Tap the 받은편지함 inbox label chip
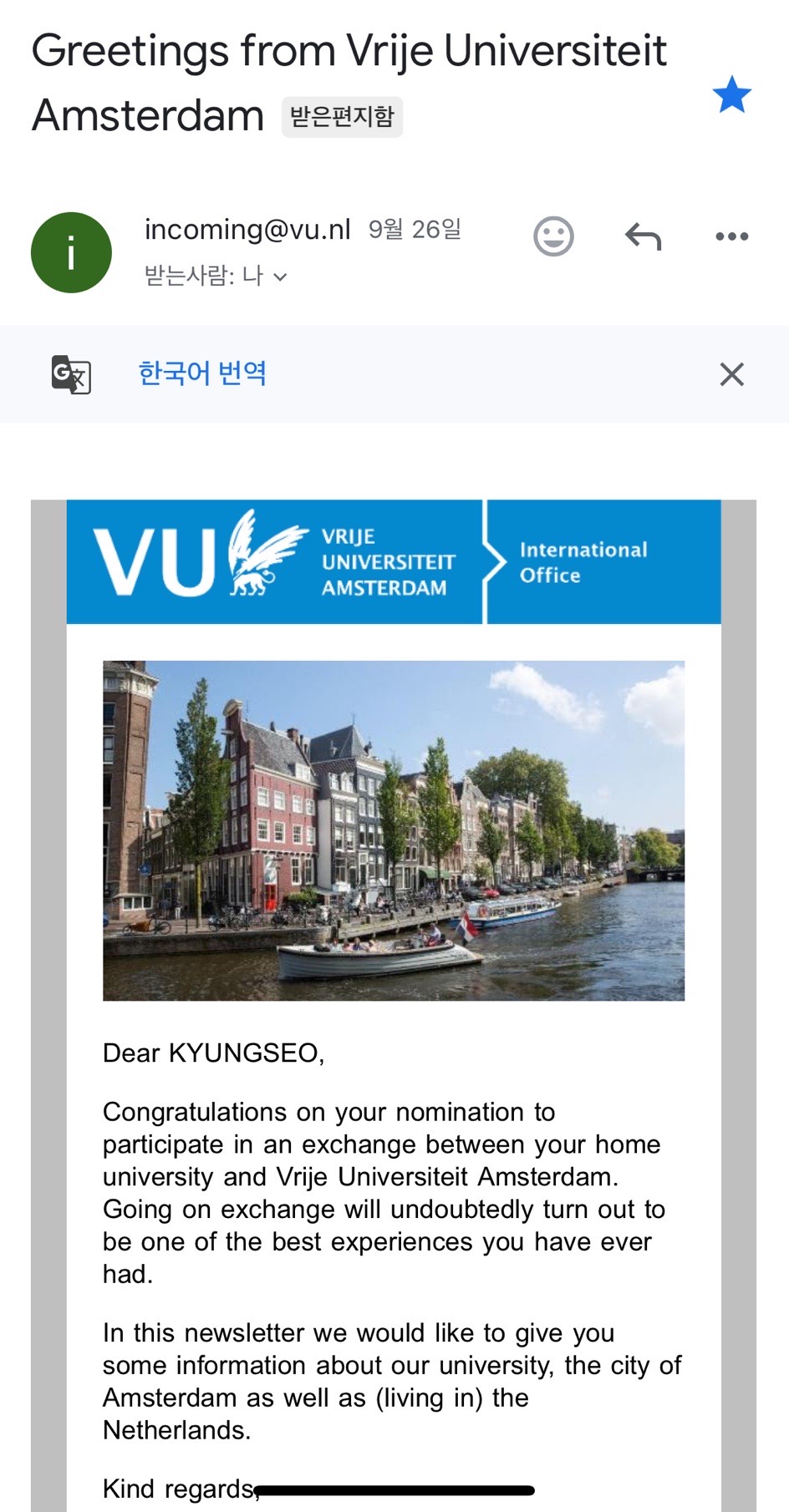This screenshot has width=789, height=1512. click(342, 116)
